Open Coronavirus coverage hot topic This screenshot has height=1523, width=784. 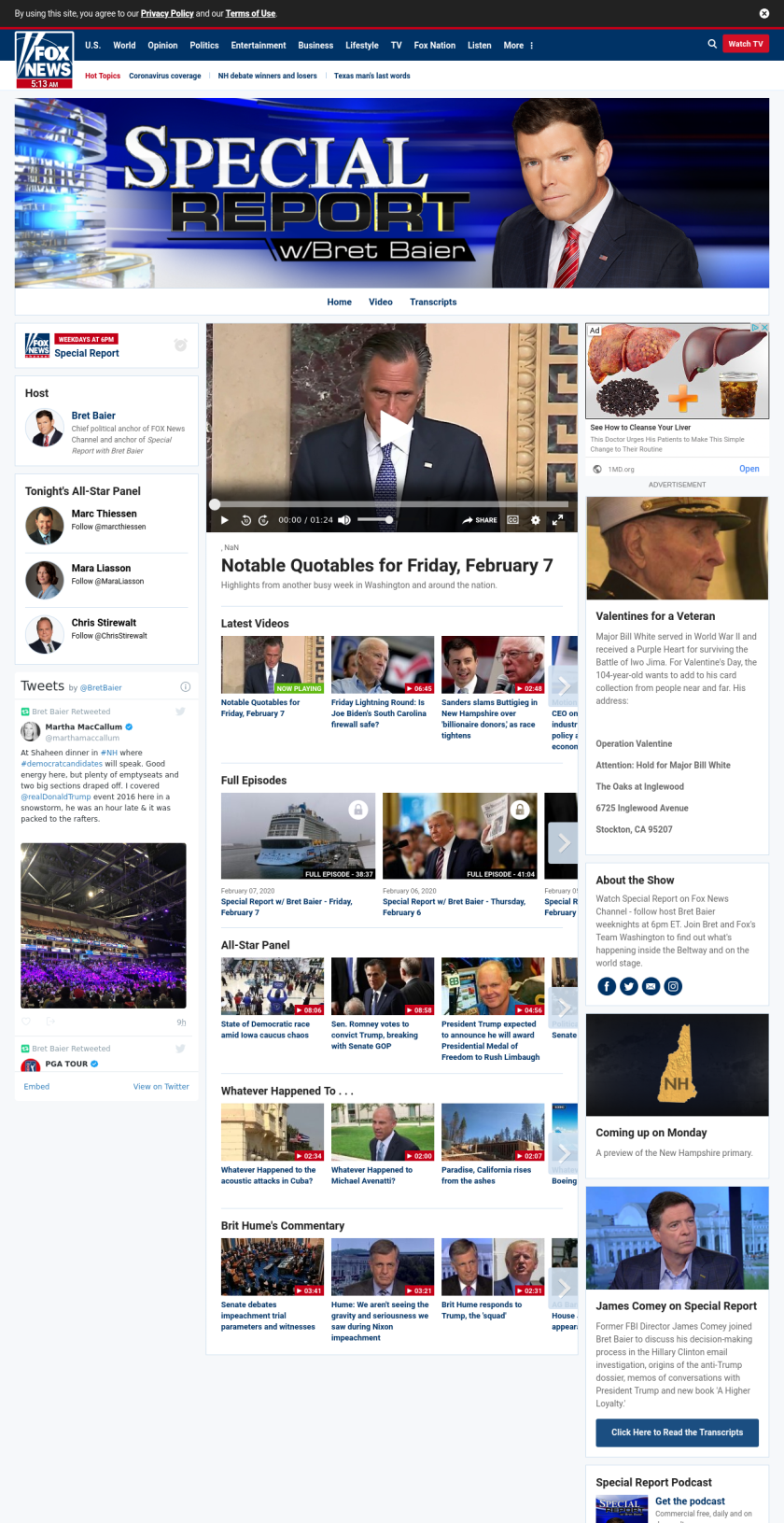click(x=164, y=76)
